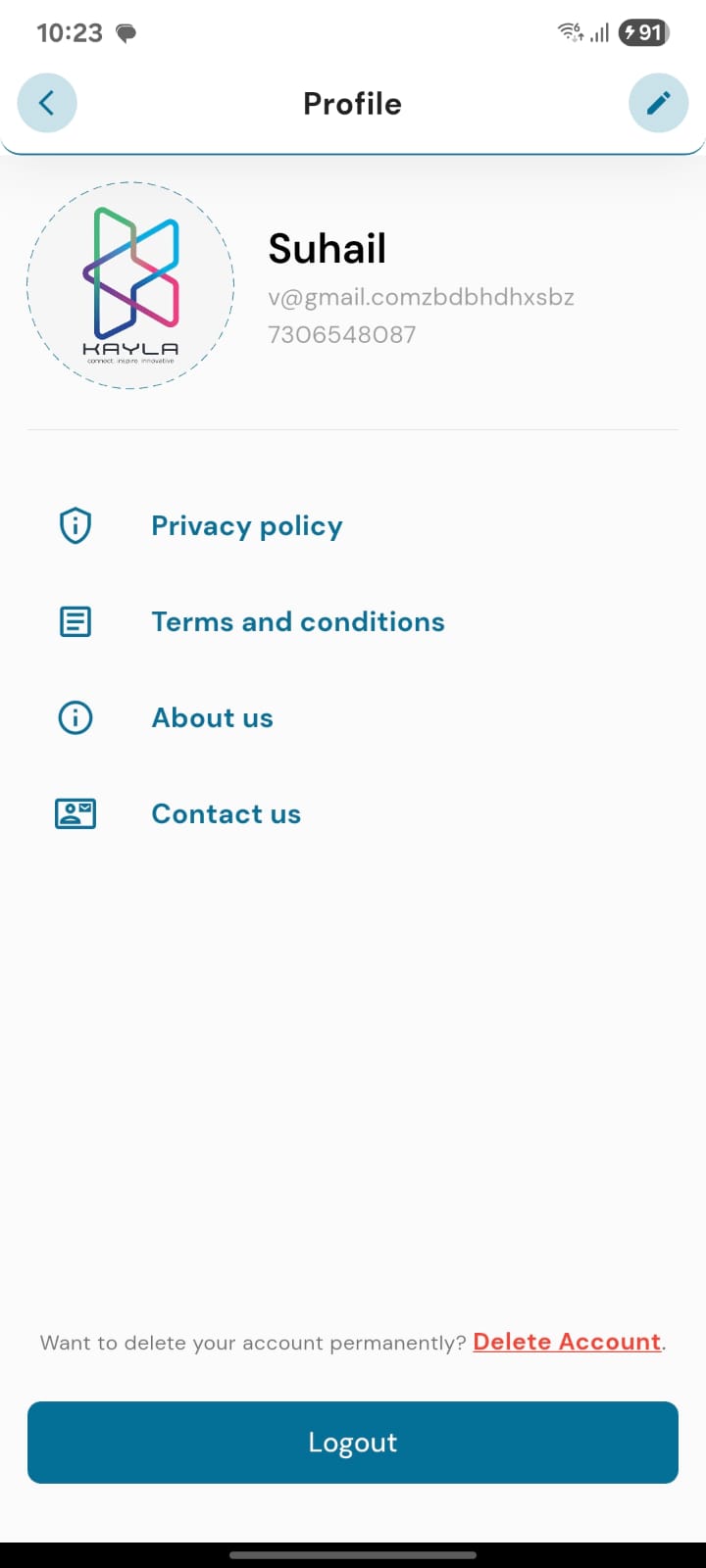Open the Privacy policy page

246,526
